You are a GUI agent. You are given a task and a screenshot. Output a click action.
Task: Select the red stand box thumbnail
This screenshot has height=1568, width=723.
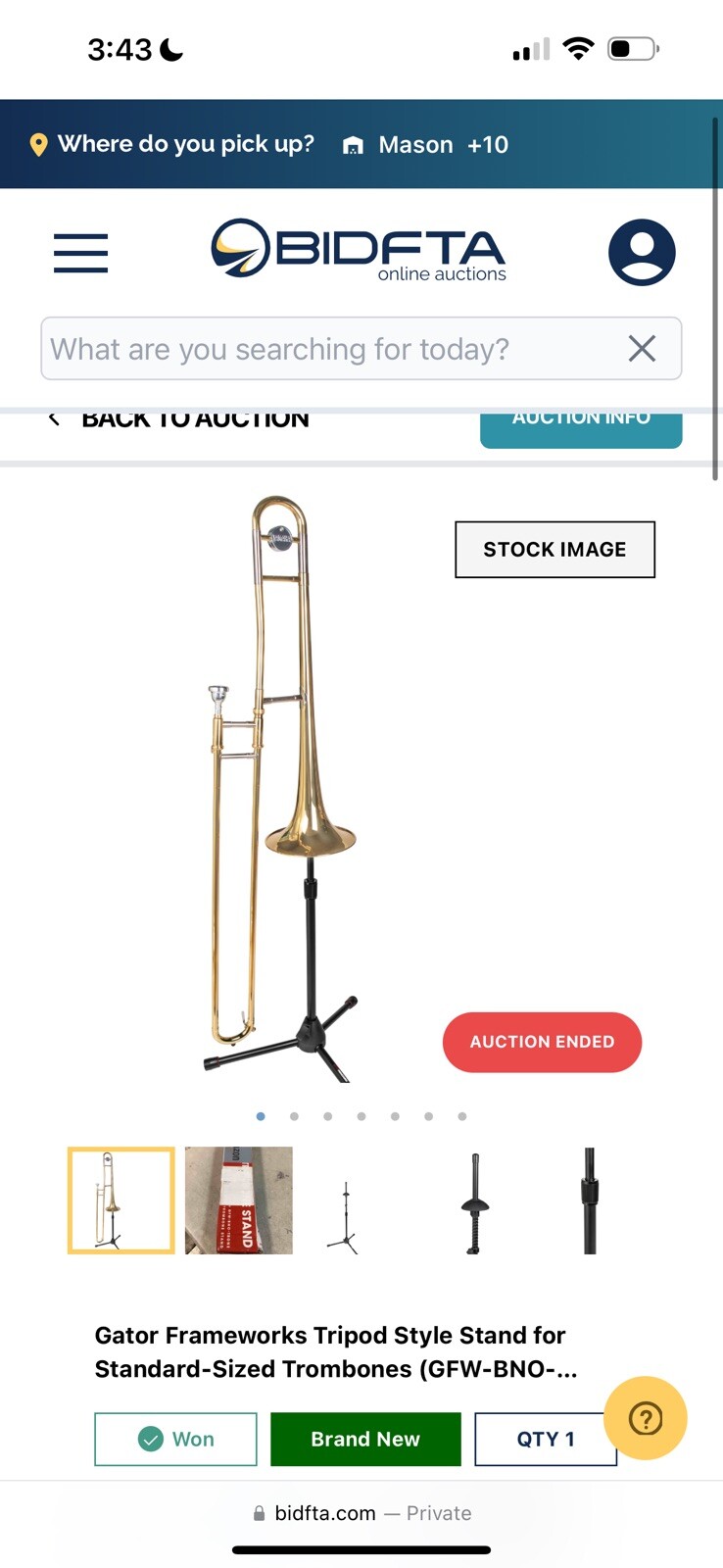pos(238,1200)
